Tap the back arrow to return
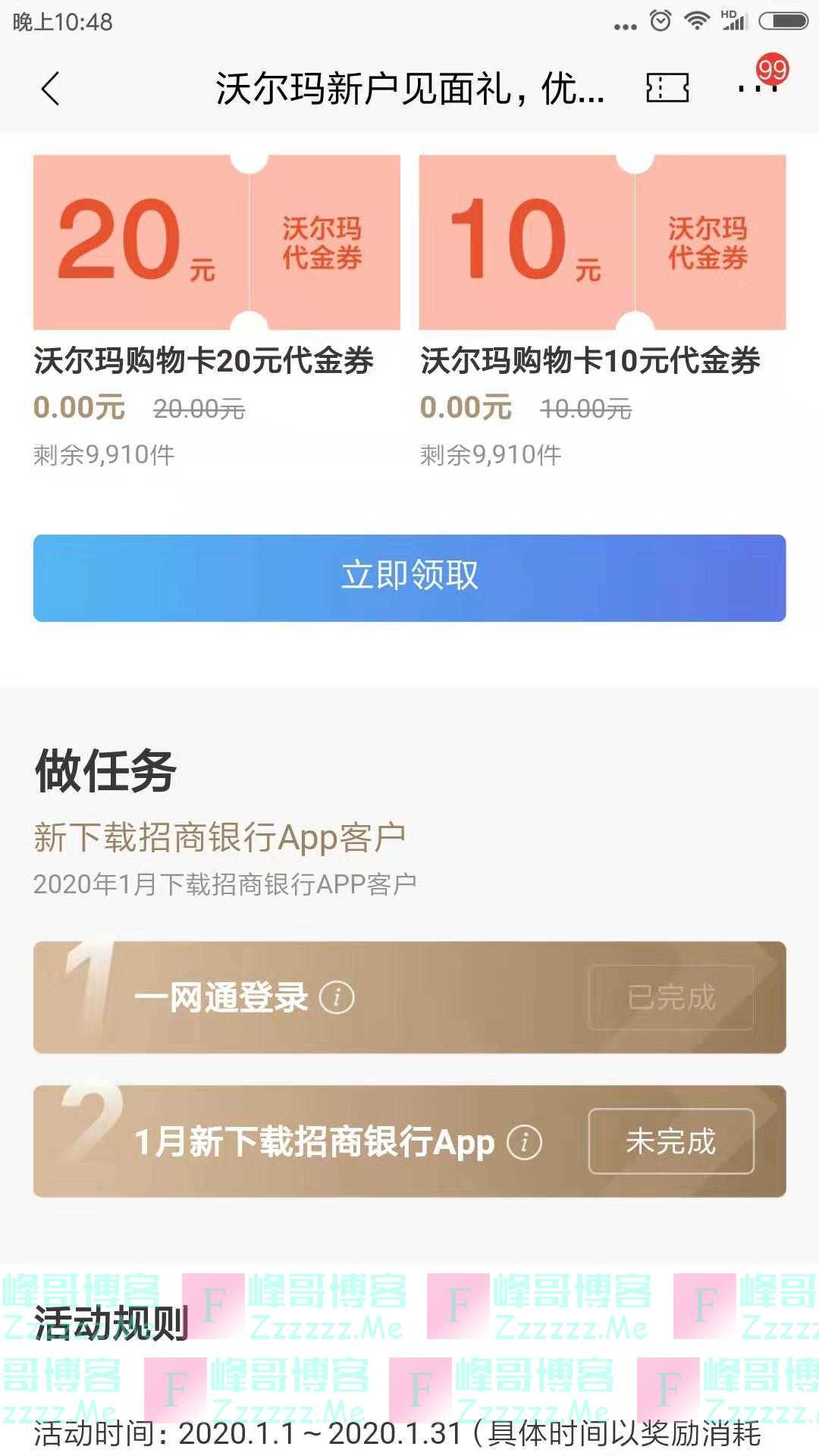Viewport: 819px width, 1456px height. click(50, 89)
